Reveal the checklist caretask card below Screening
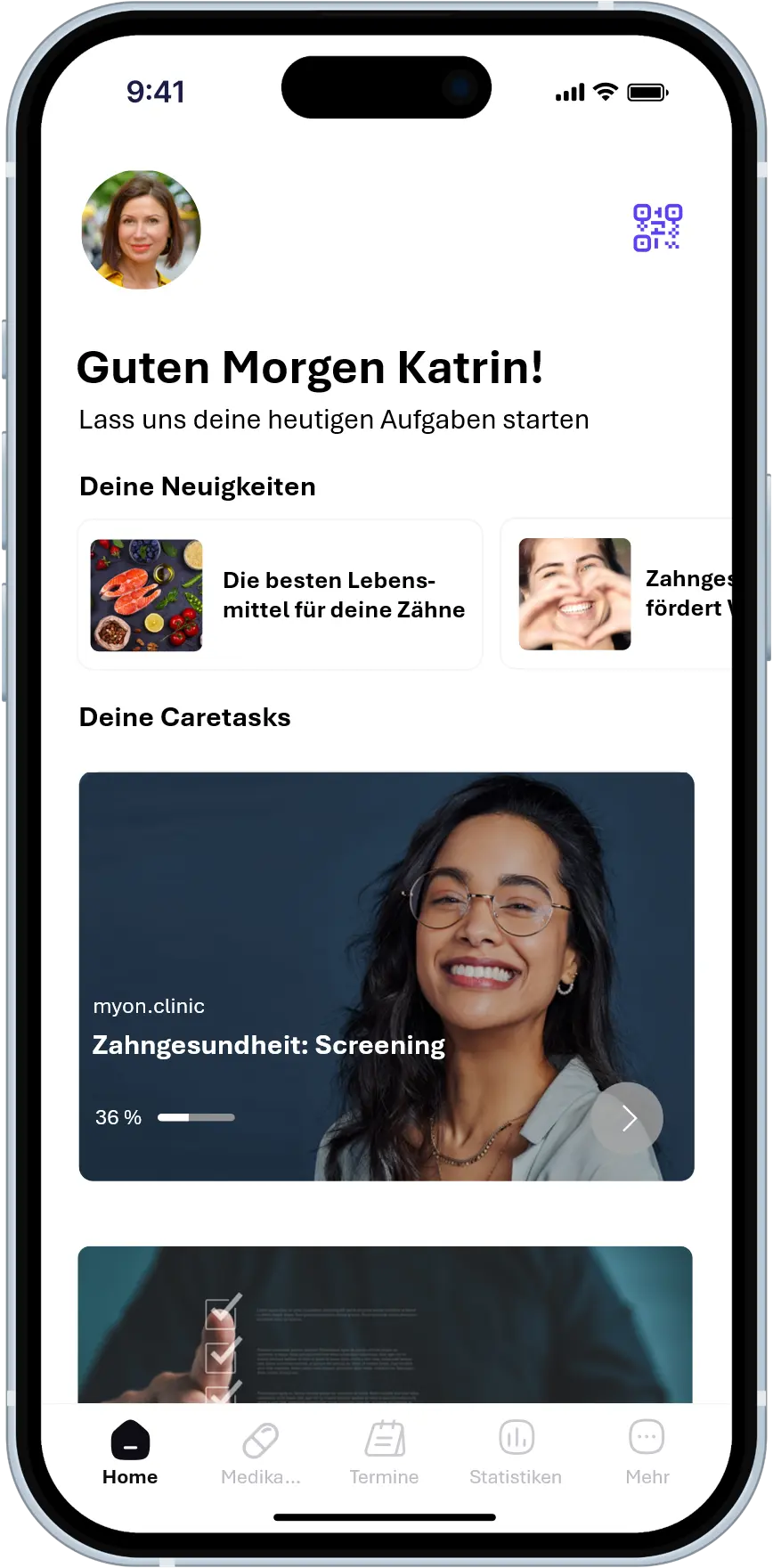Viewport: 773px width, 1568px height. tap(384, 1327)
